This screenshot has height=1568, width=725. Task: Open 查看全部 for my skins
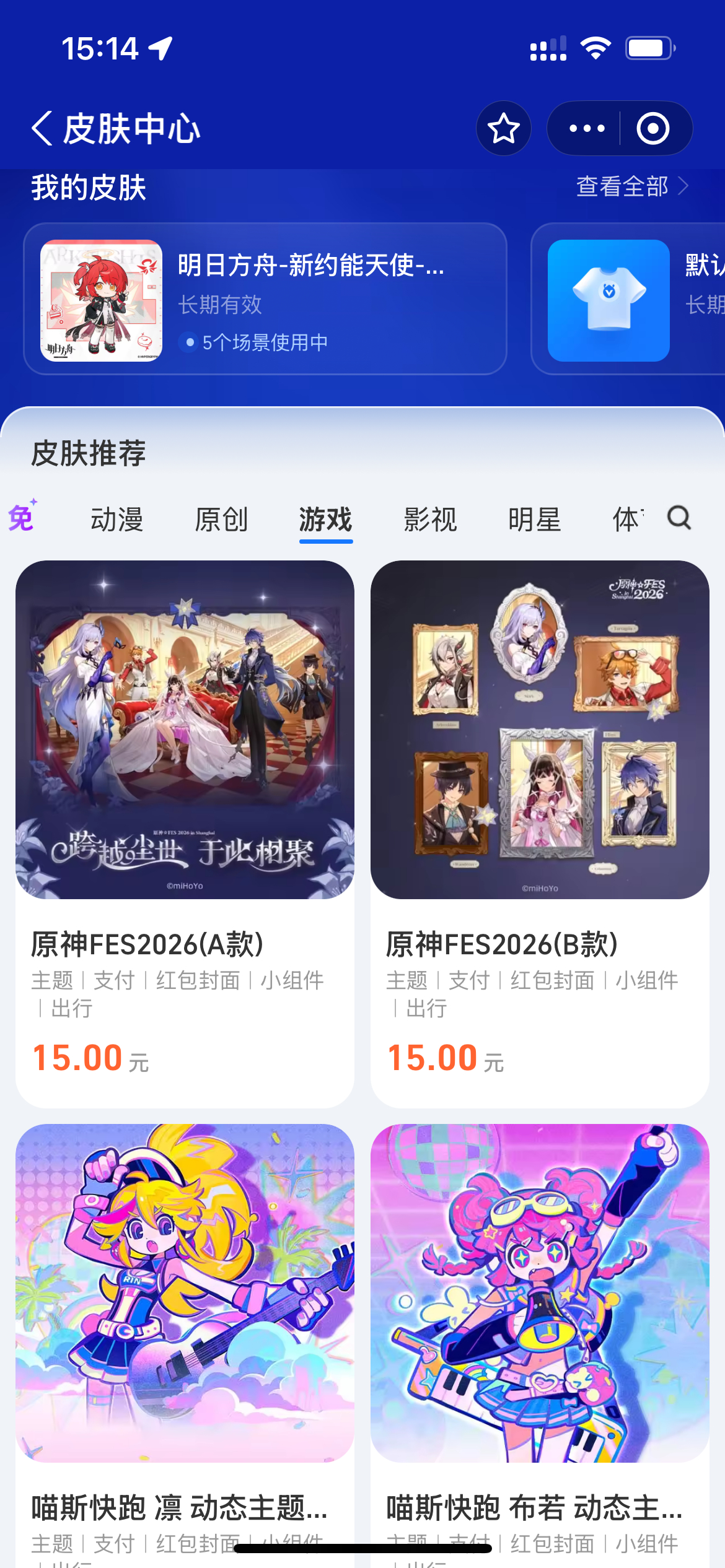pyautogui.click(x=631, y=186)
